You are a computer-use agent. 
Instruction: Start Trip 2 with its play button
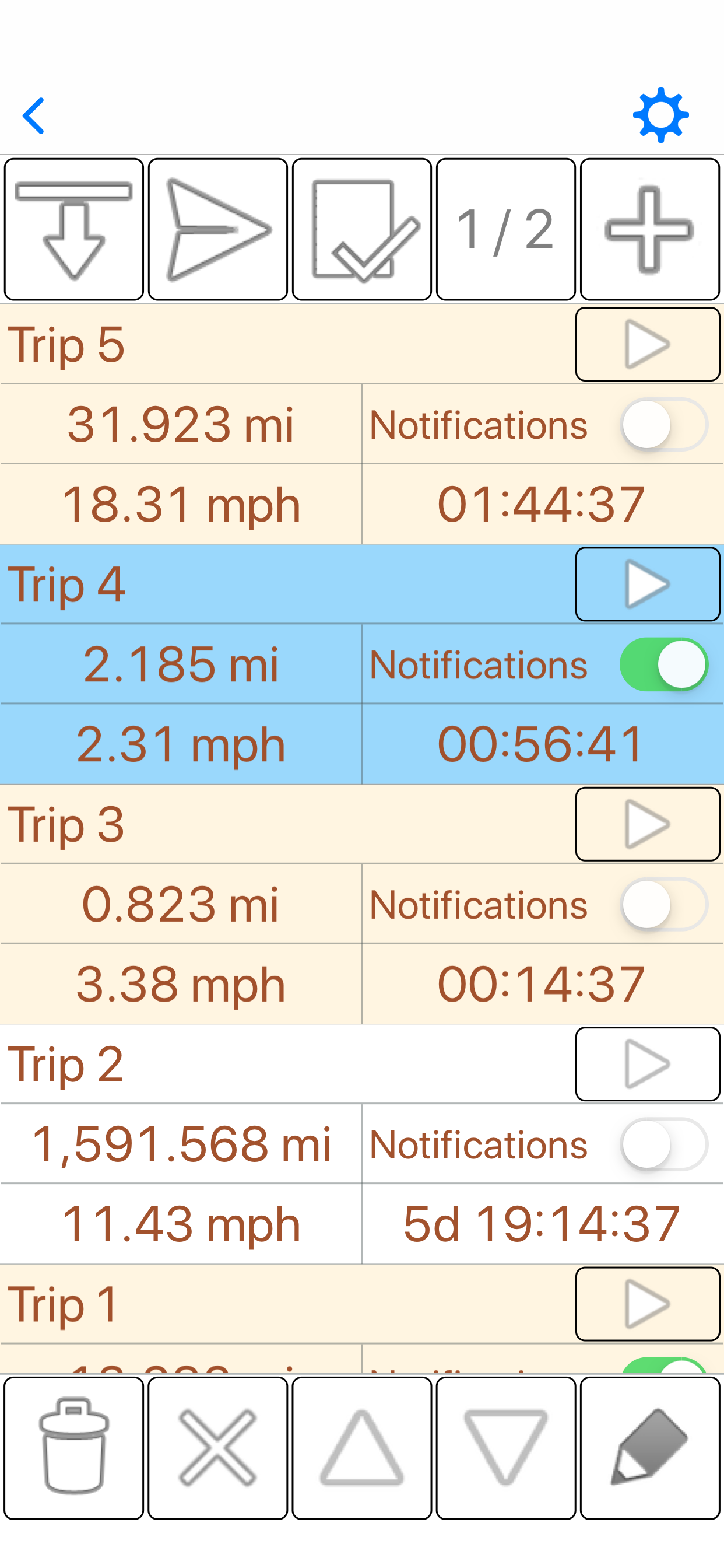point(647,1064)
